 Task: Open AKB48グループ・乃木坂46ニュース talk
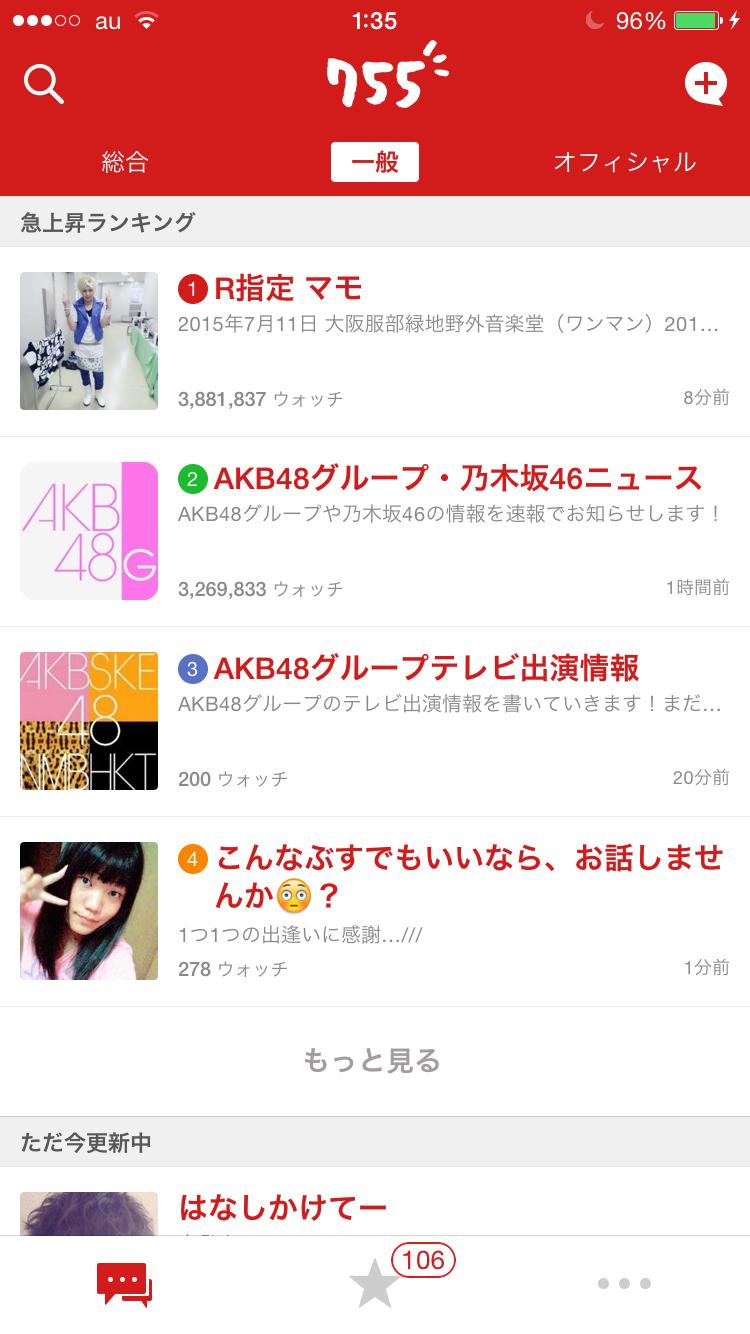[x=375, y=531]
